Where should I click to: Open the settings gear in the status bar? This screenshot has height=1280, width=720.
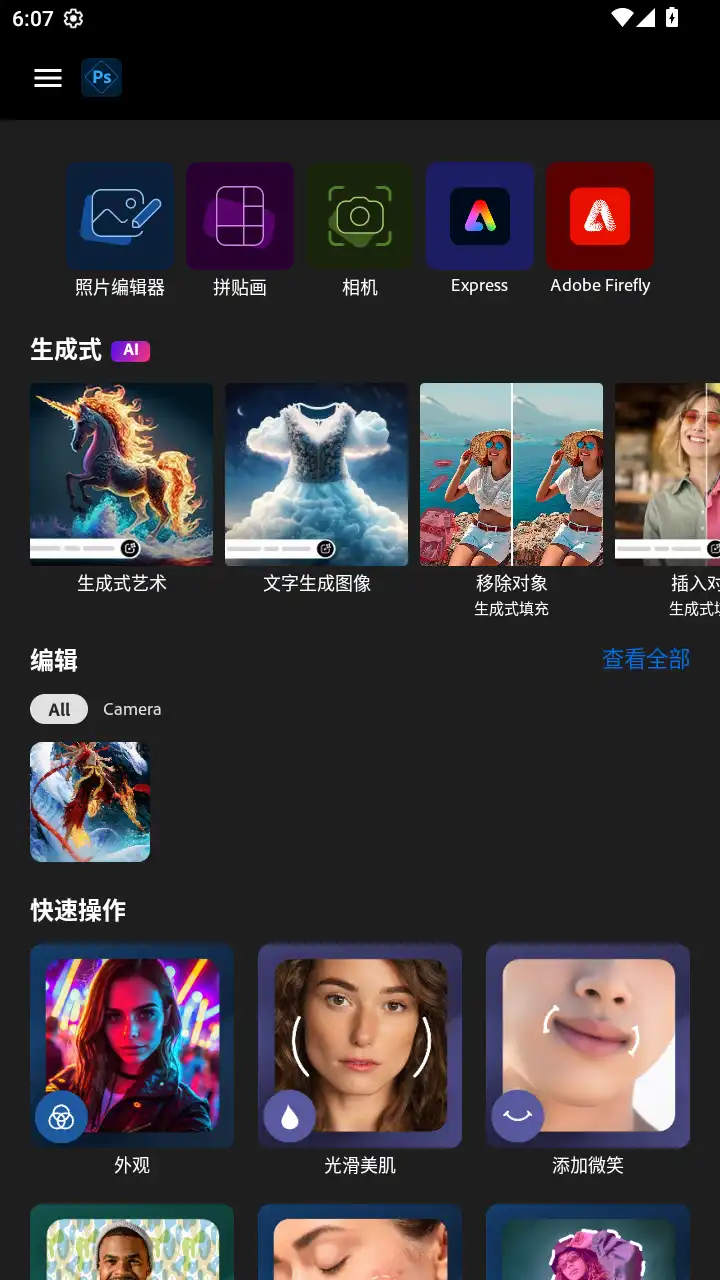pos(72,18)
